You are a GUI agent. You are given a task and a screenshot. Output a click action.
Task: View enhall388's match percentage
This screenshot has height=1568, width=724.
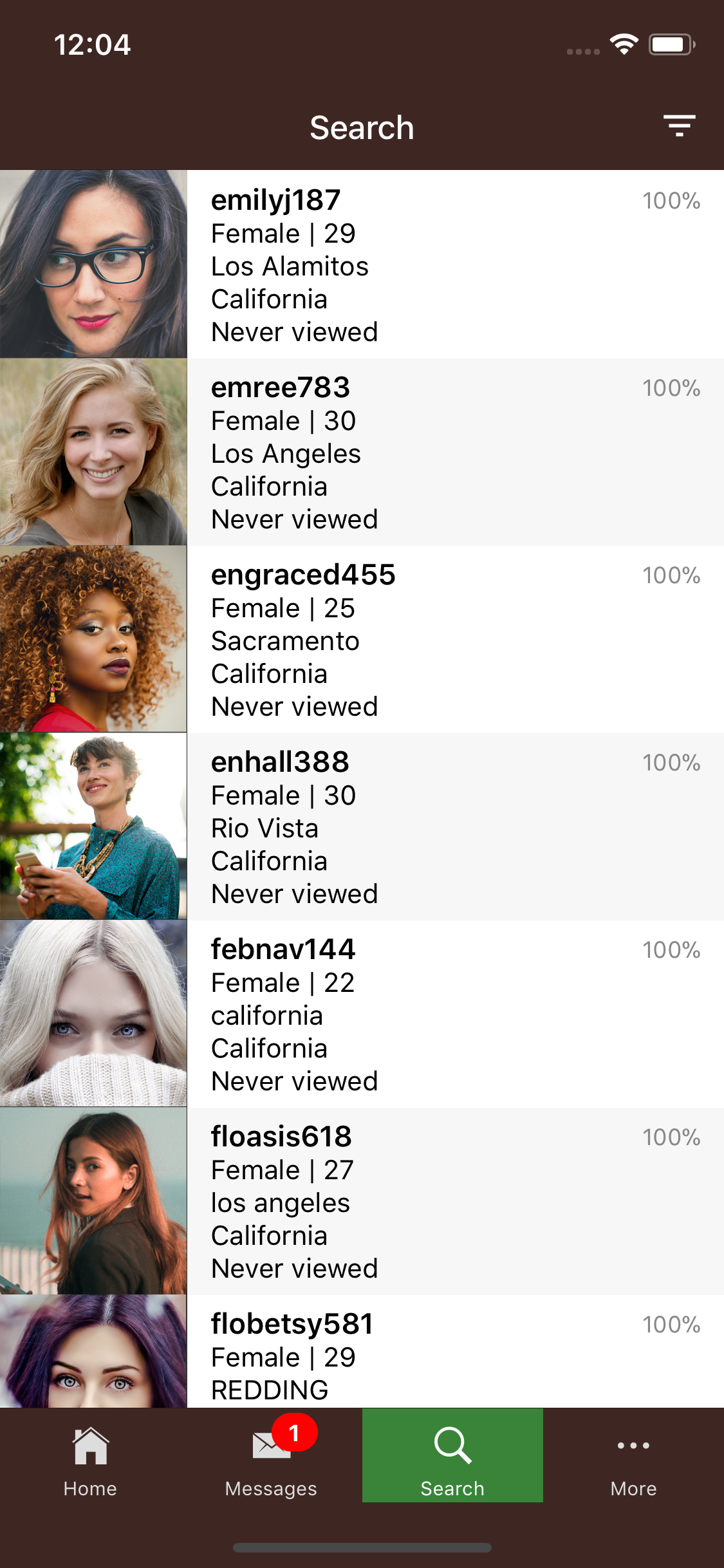[672, 763]
